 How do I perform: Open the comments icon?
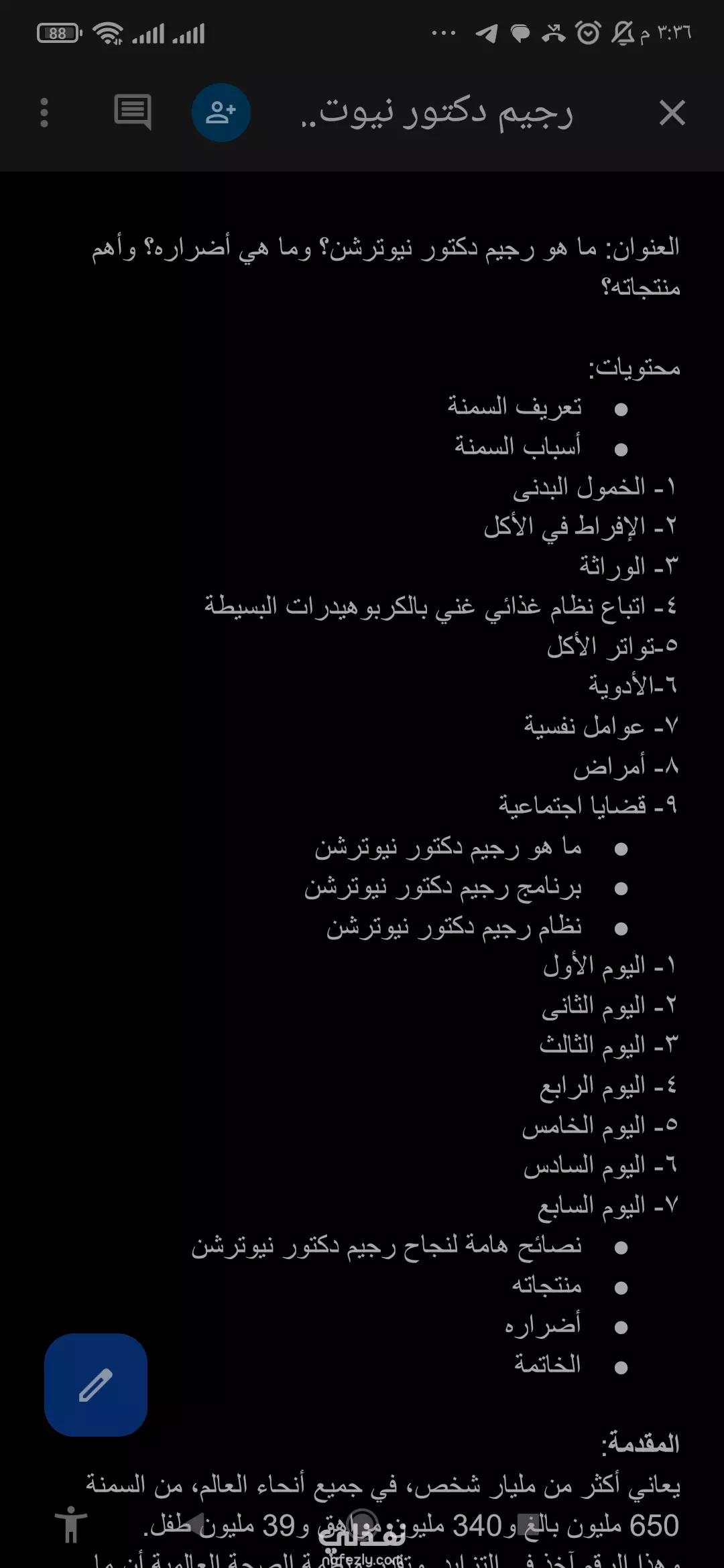133,113
